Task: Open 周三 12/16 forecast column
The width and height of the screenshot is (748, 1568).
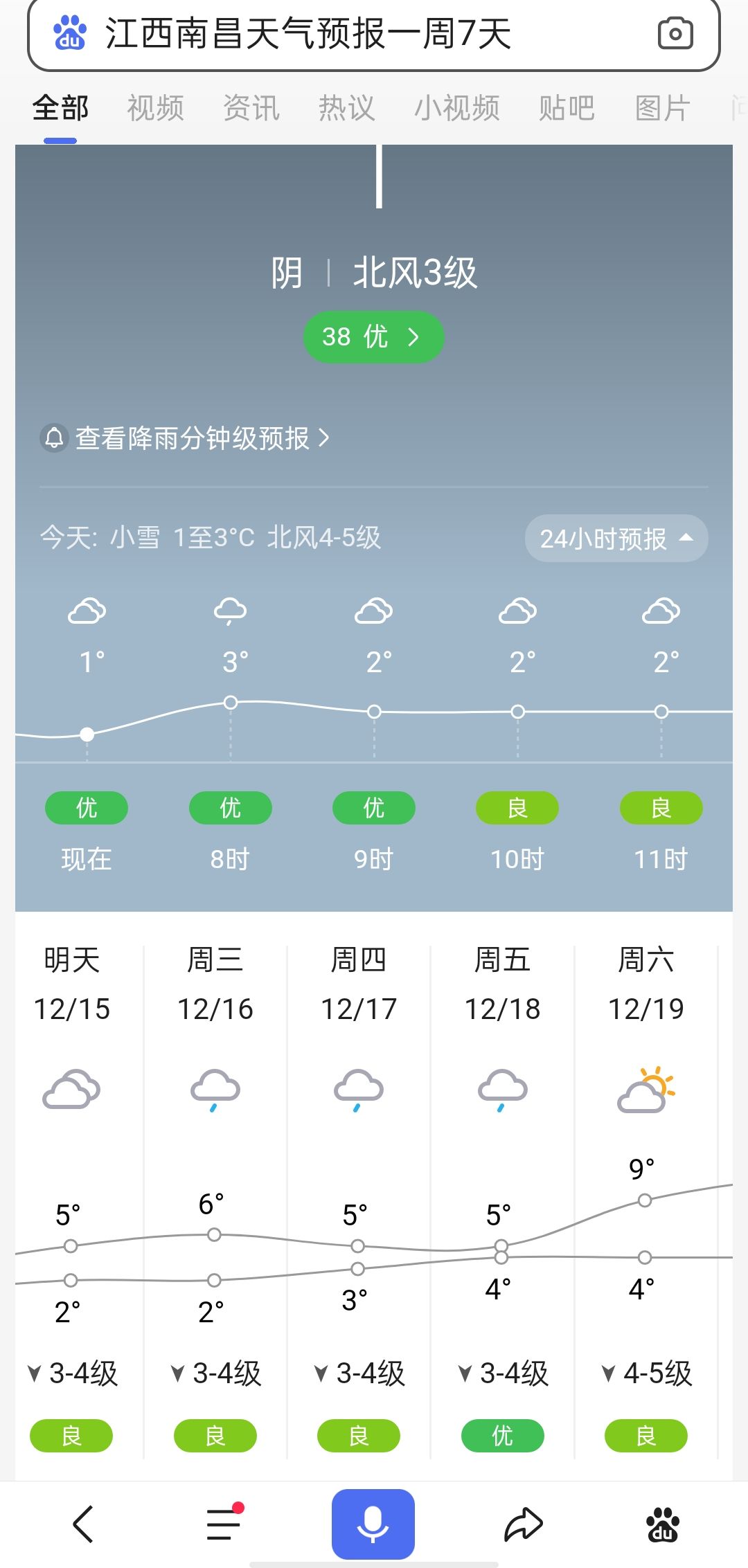Action: click(215, 1201)
